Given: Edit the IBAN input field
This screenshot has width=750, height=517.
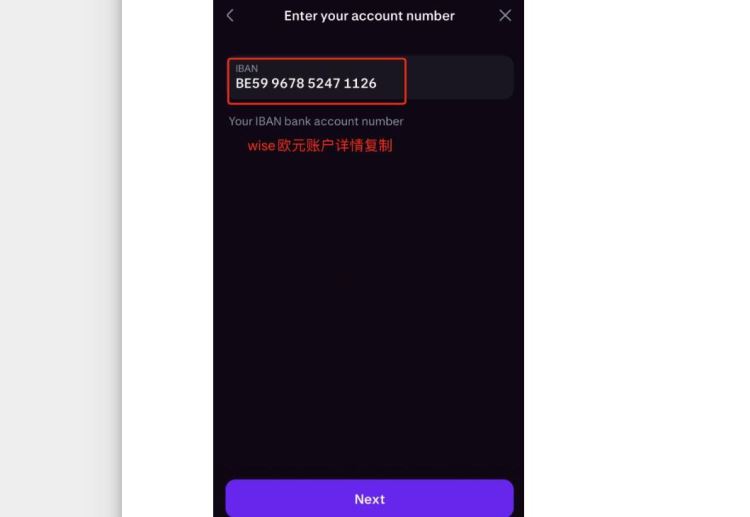Looking at the screenshot, I should click(x=370, y=78).
